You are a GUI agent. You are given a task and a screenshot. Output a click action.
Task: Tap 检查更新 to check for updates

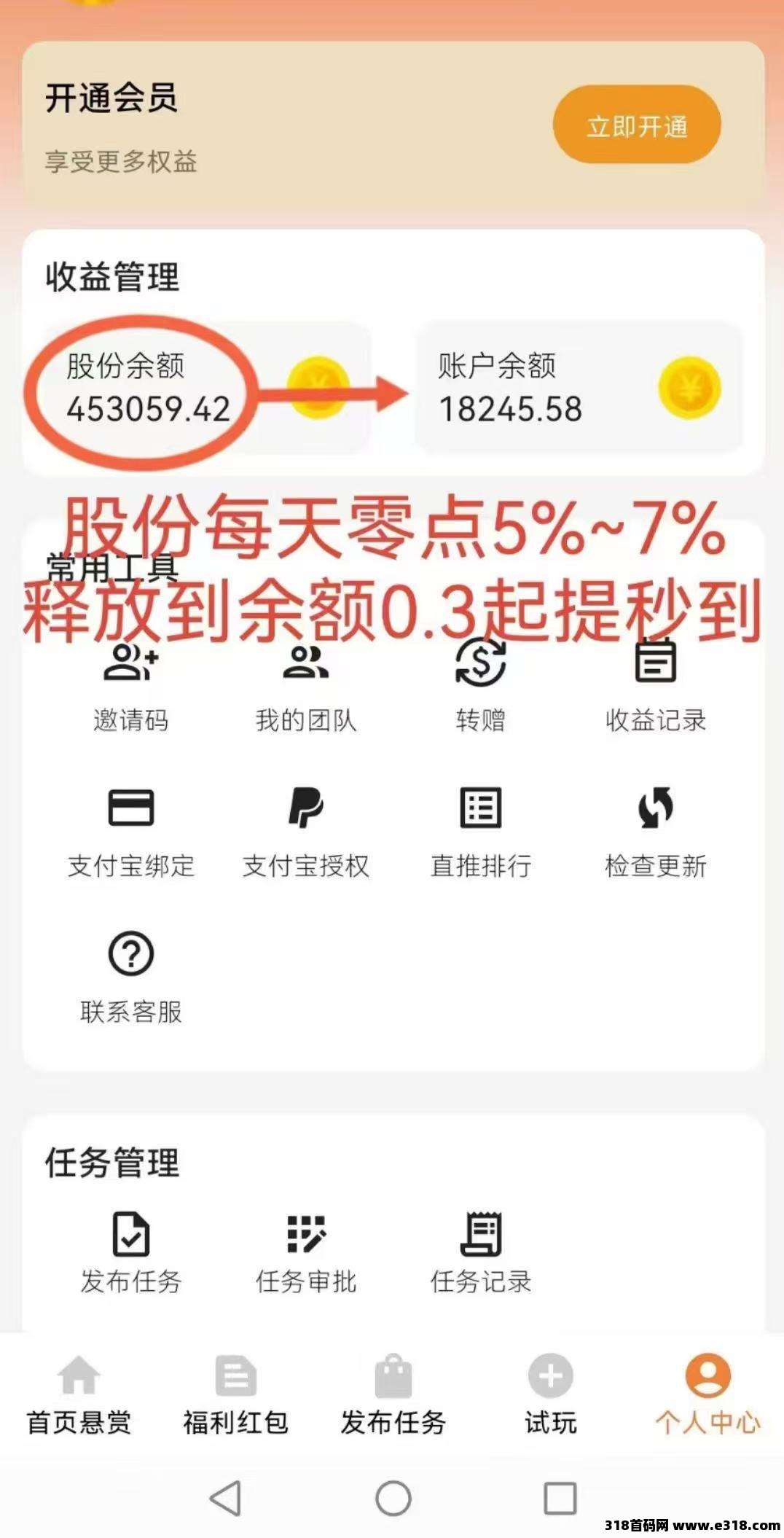(x=655, y=832)
